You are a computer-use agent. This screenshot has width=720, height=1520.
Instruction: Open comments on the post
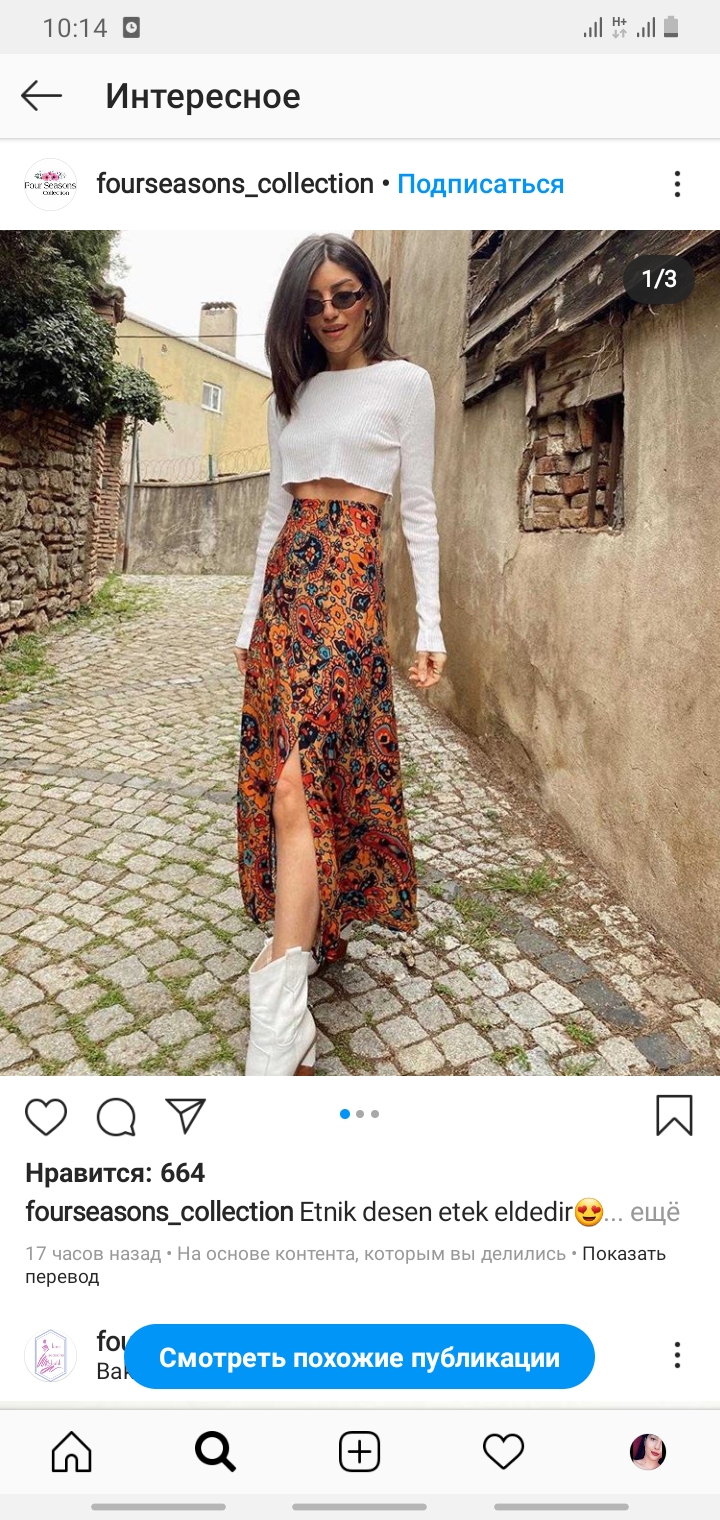(116, 1116)
